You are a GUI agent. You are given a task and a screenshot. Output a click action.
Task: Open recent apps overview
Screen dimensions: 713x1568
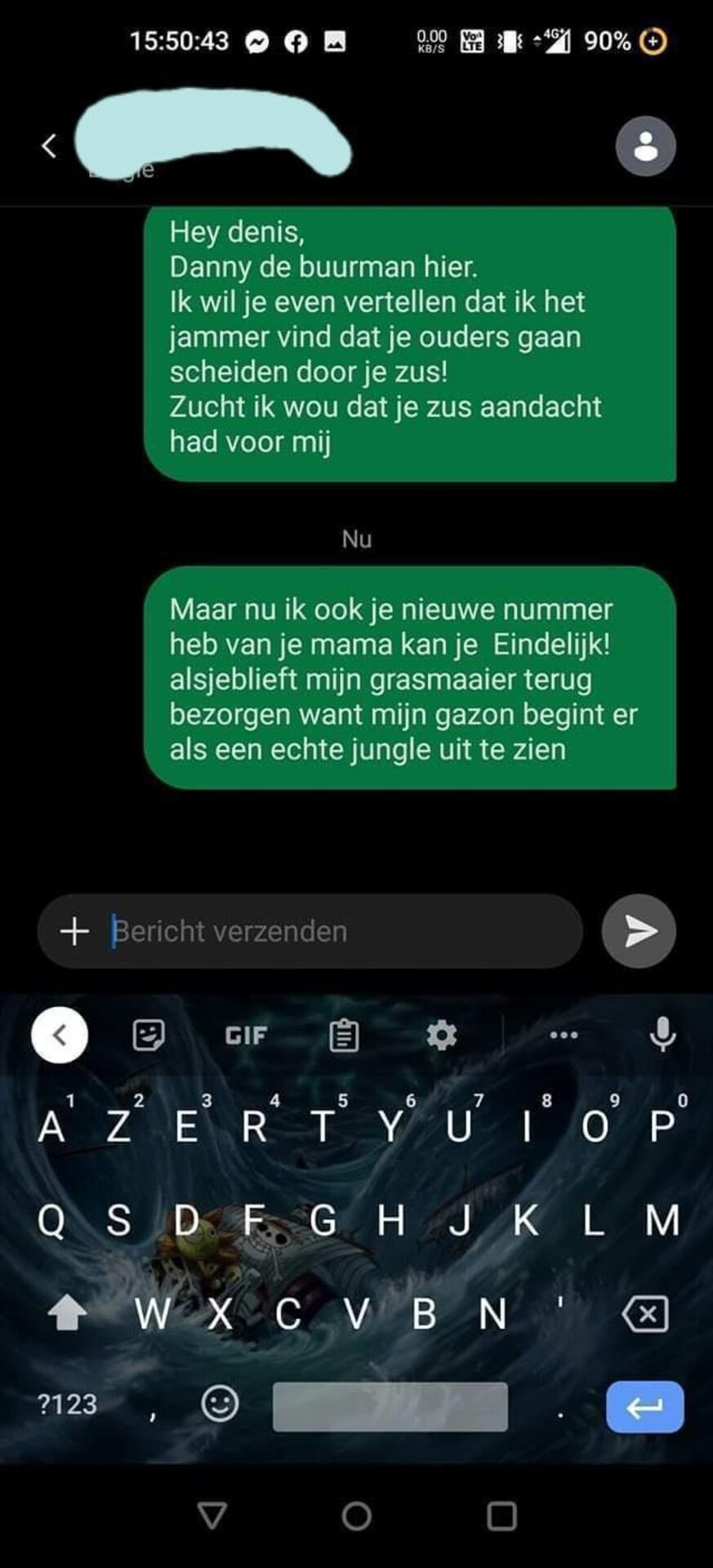[x=501, y=1517]
